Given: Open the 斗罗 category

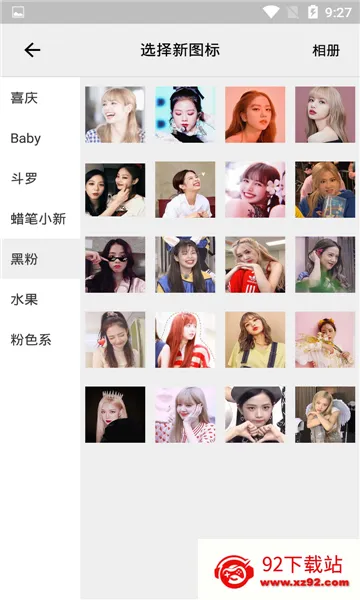Looking at the screenshot, I should [x=24, y=178].
